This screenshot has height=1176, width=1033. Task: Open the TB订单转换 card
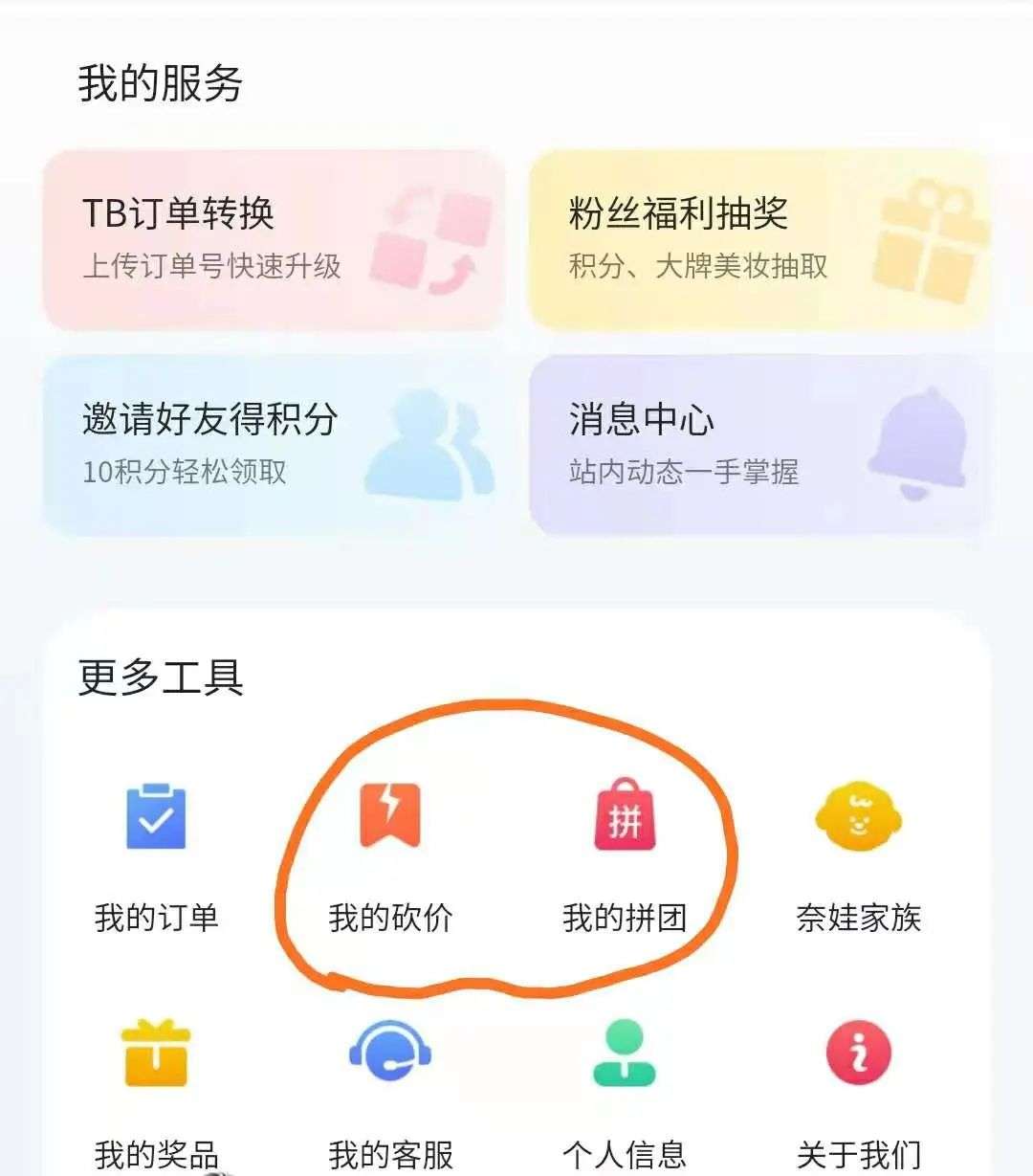coord(274,239)
